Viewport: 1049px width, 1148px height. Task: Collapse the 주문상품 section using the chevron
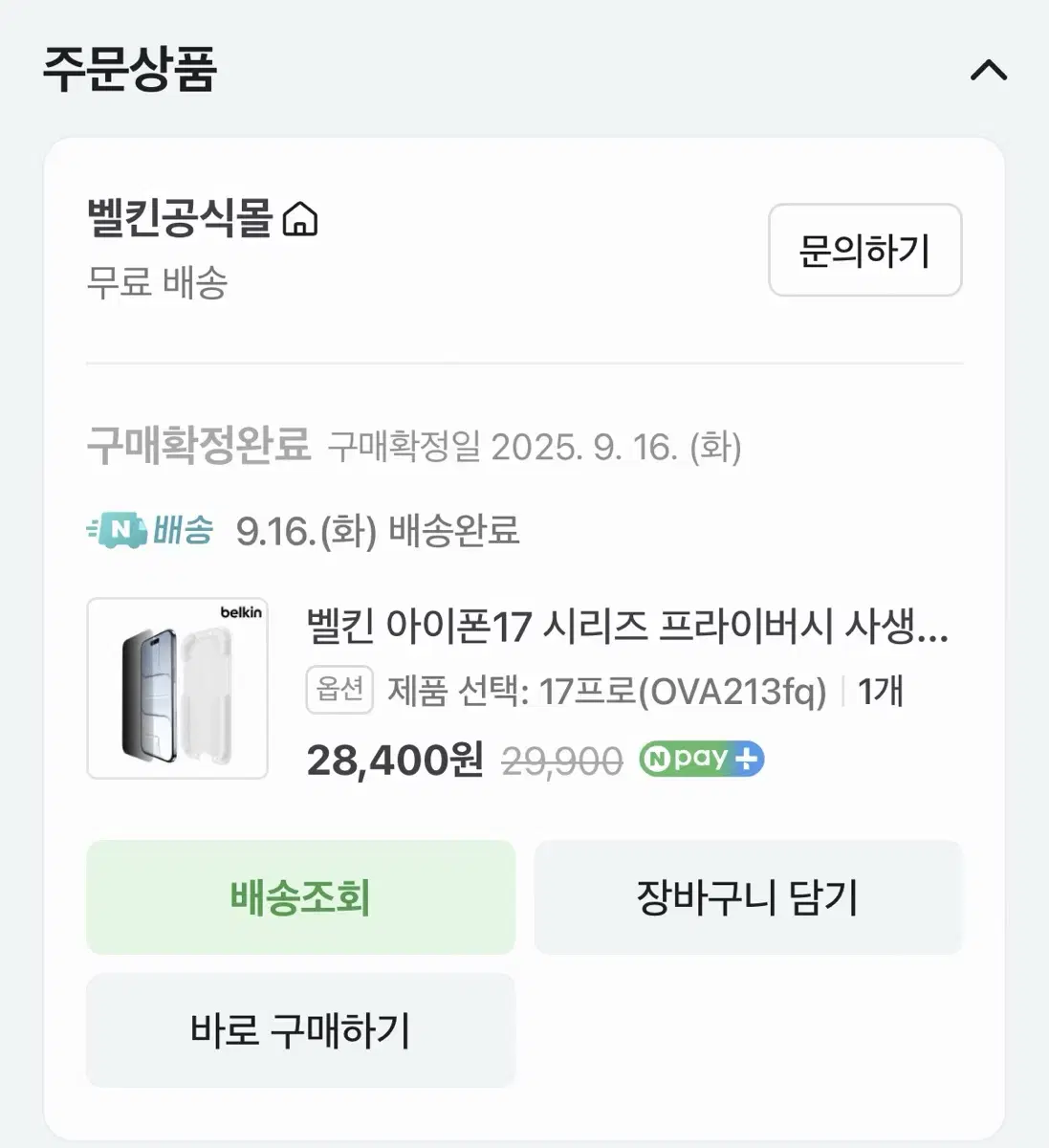[990, 69]
